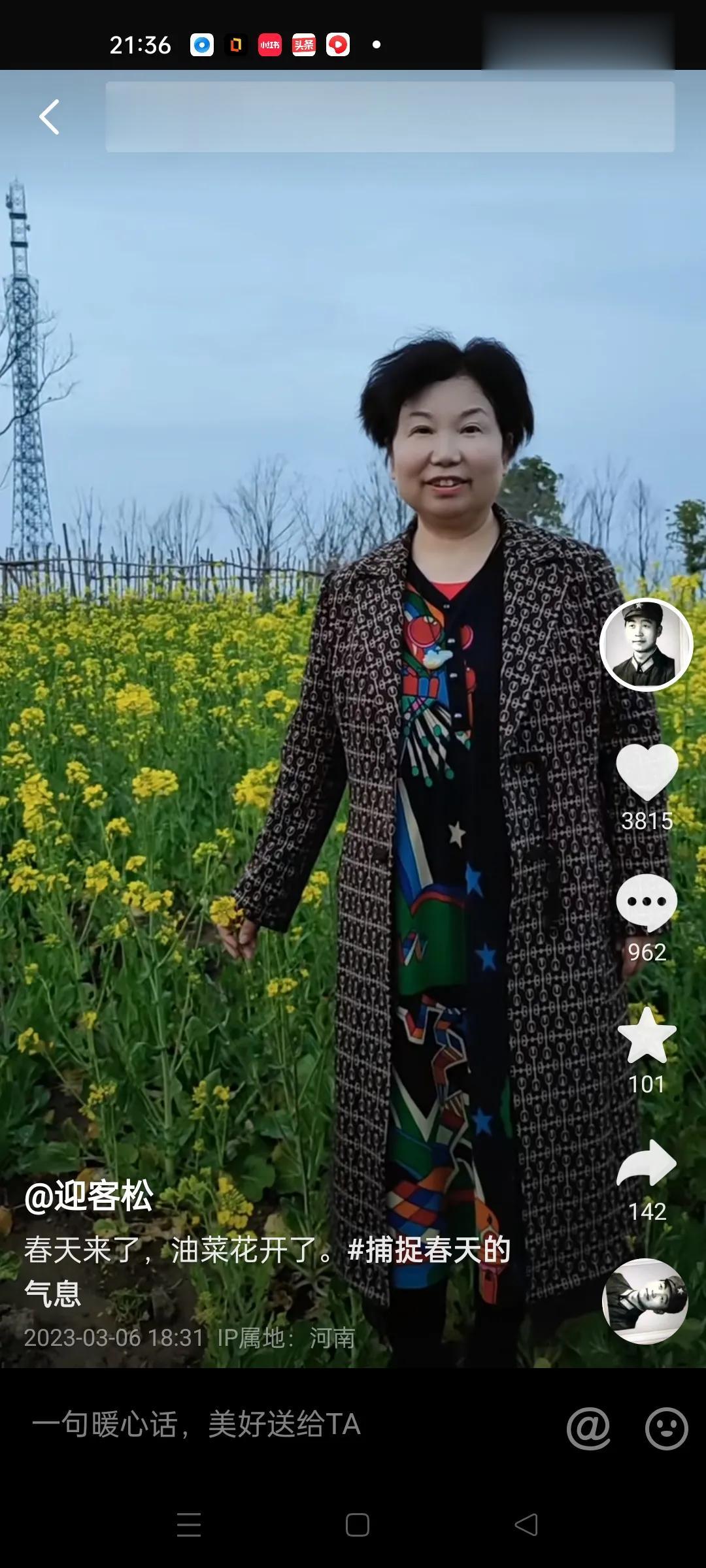The height and width of the screenshot is (1568, 706).
Task: Mention someone with the @ icon
Action: 588,1428
